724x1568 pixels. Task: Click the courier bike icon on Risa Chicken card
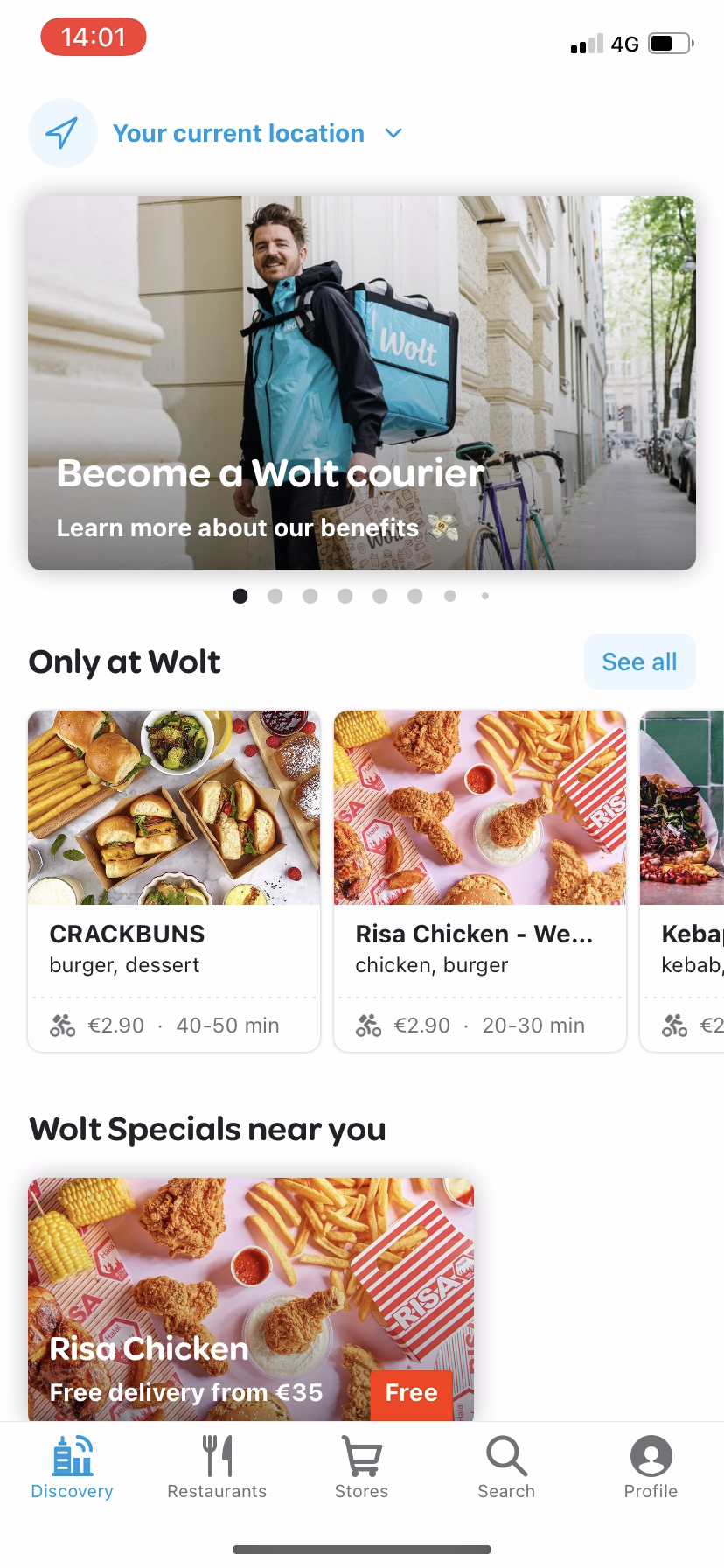tap(367, 1024)
